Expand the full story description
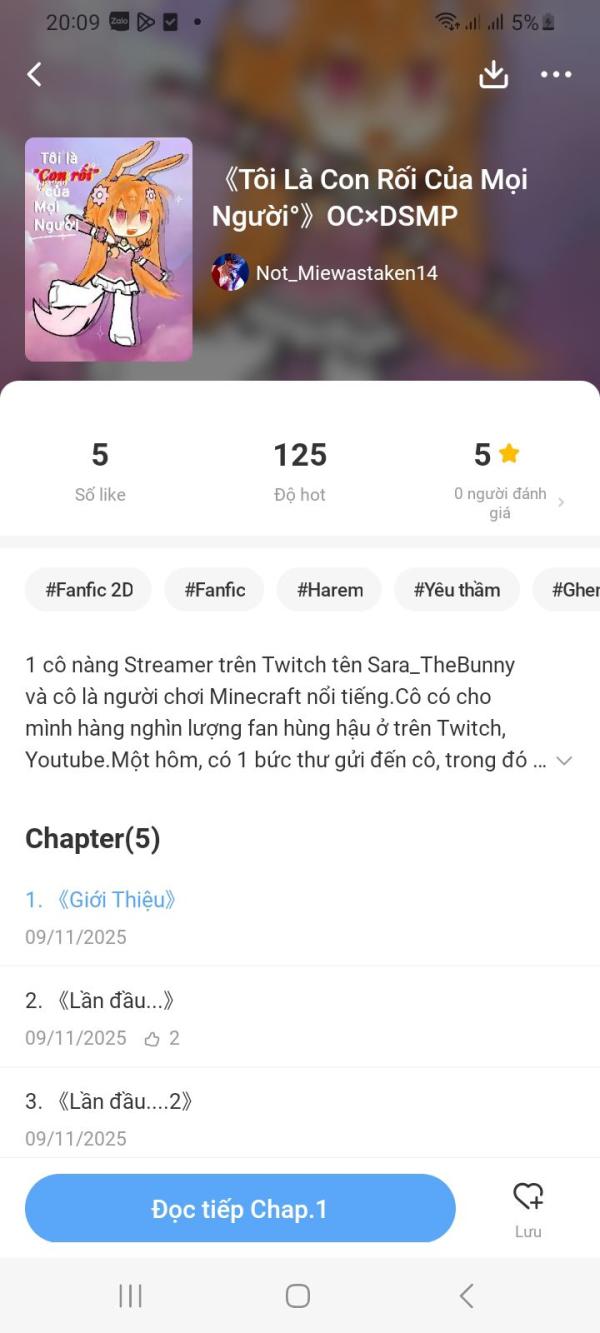 pyautogui.click(x=564, y=761)
